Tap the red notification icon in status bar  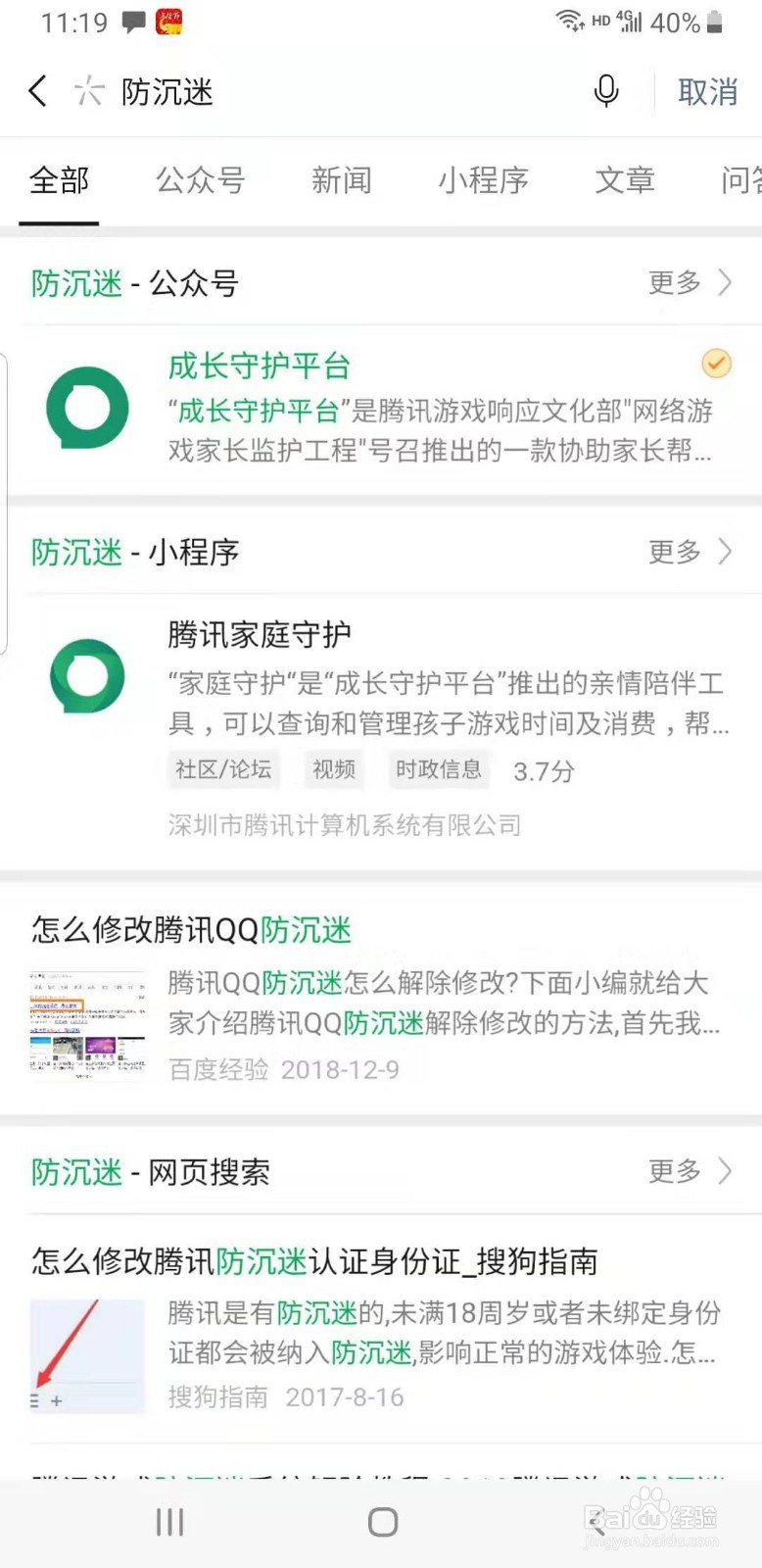(x=171, y=20)
